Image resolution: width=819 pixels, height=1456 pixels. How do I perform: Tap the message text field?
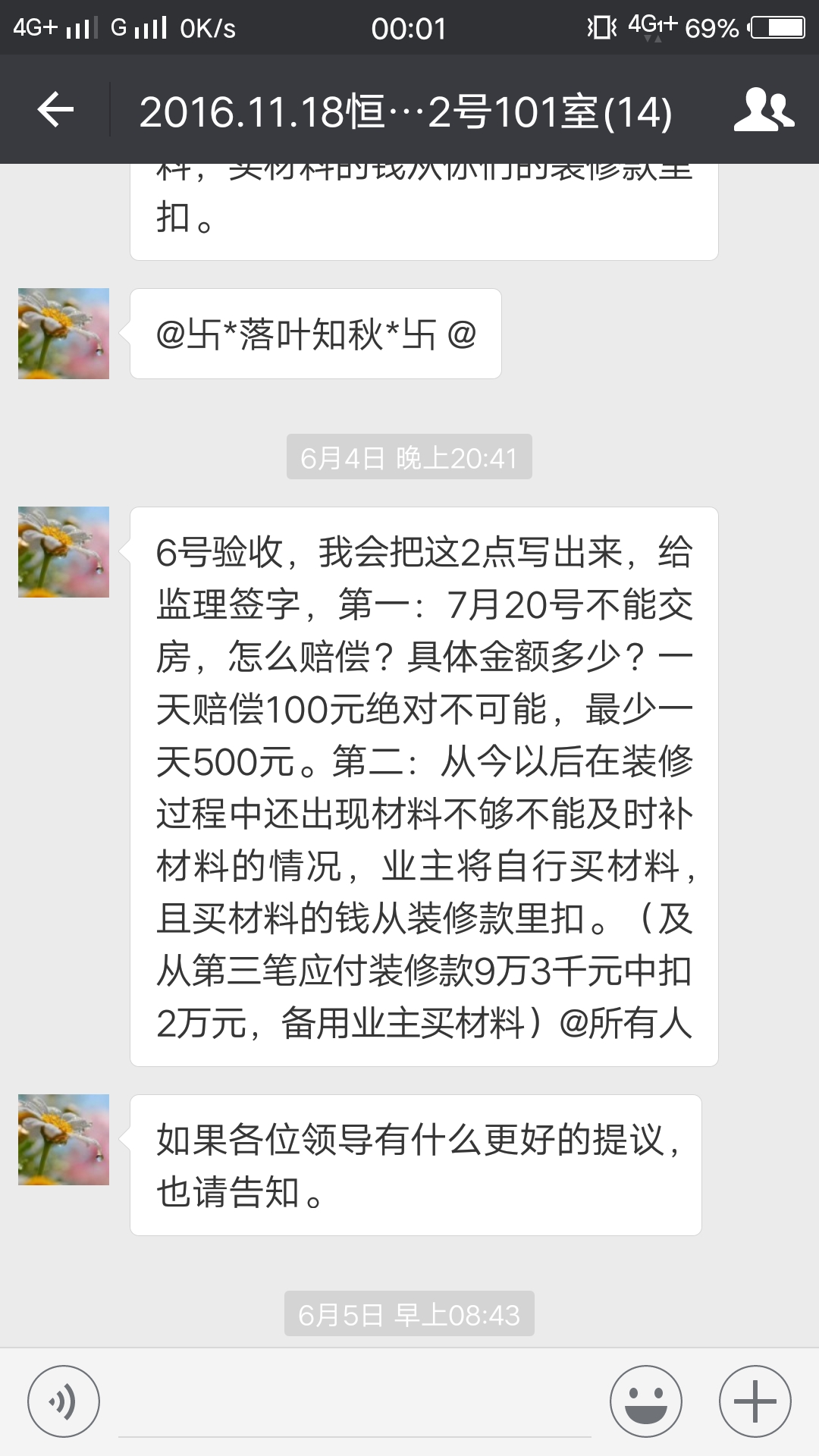[x=355, y=1403]
